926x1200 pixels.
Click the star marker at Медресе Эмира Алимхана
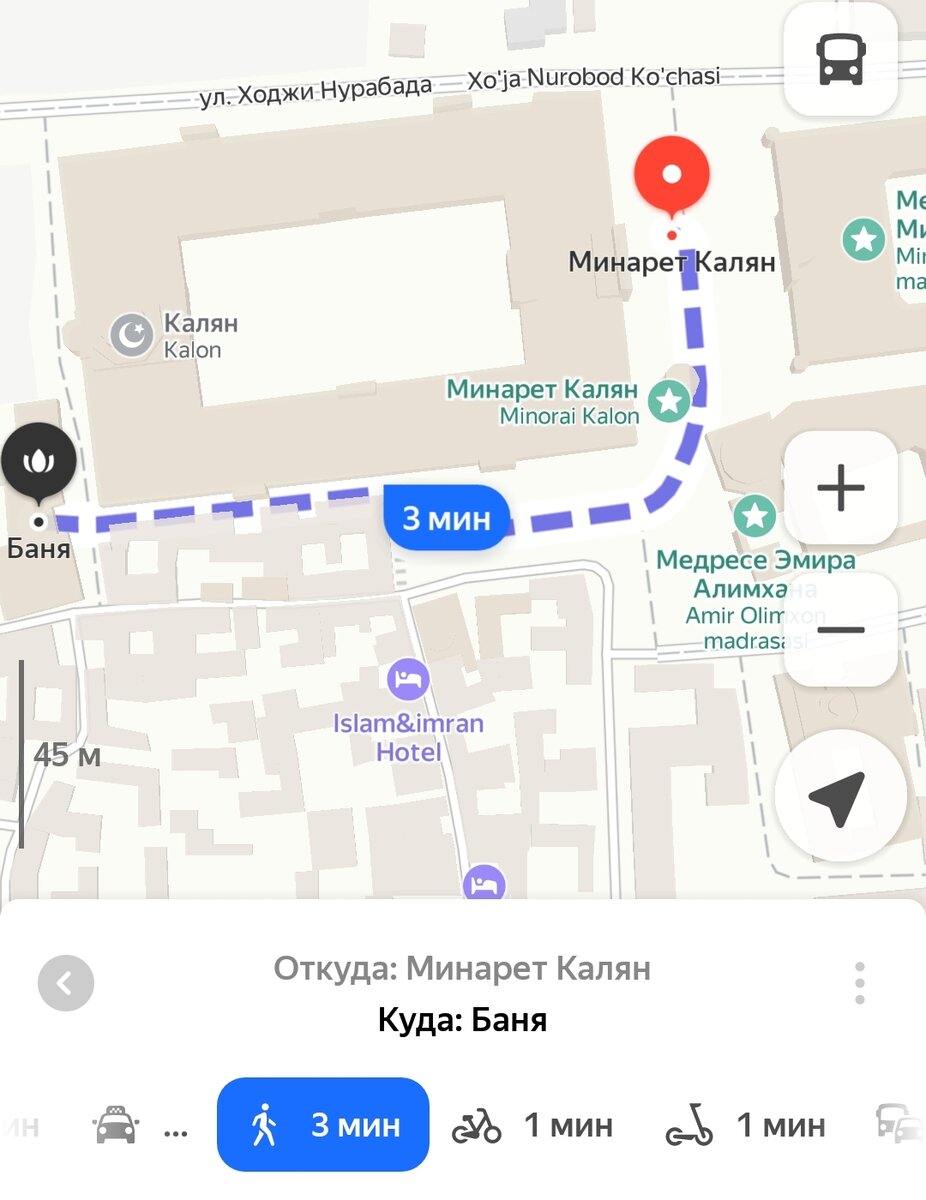[754, 516]
